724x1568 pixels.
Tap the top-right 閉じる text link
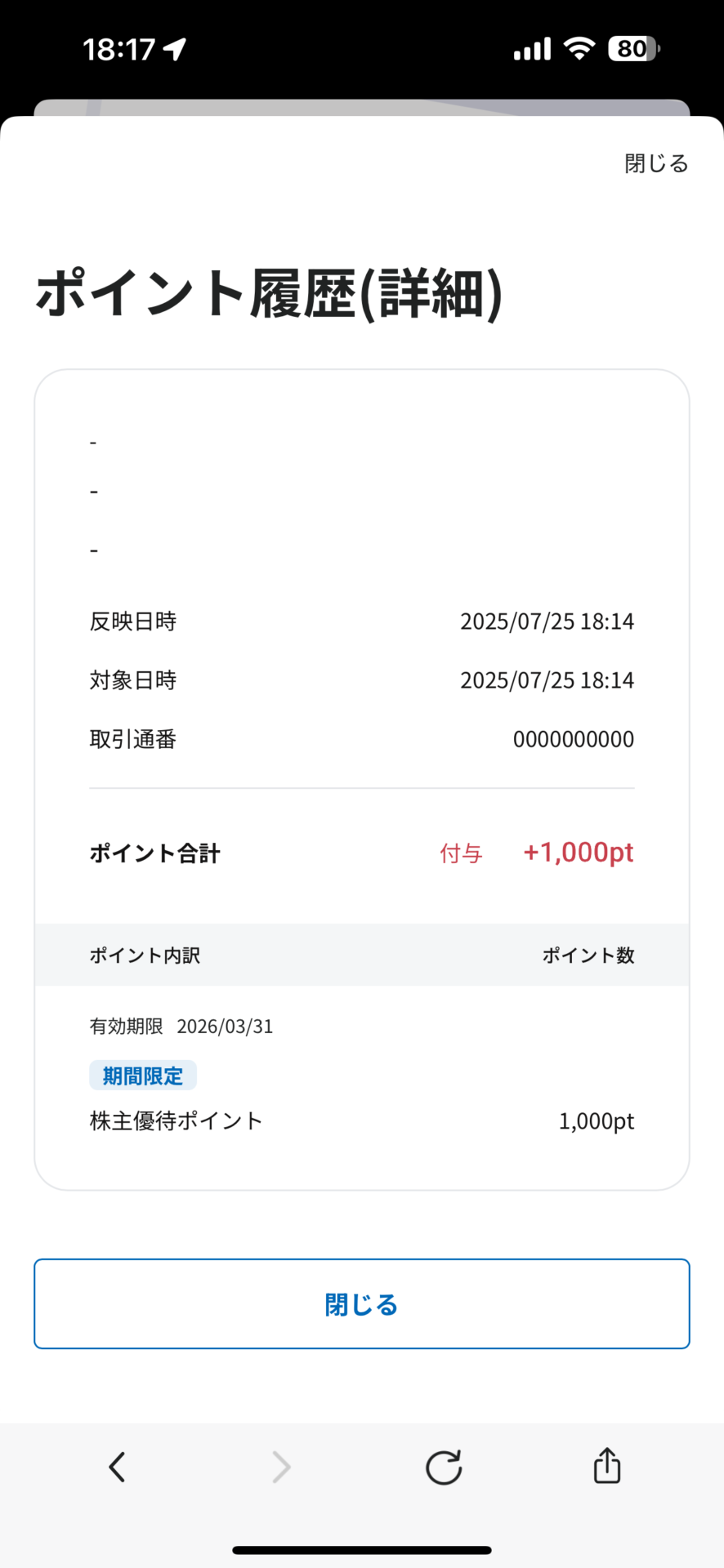click(x=656, y=163)
